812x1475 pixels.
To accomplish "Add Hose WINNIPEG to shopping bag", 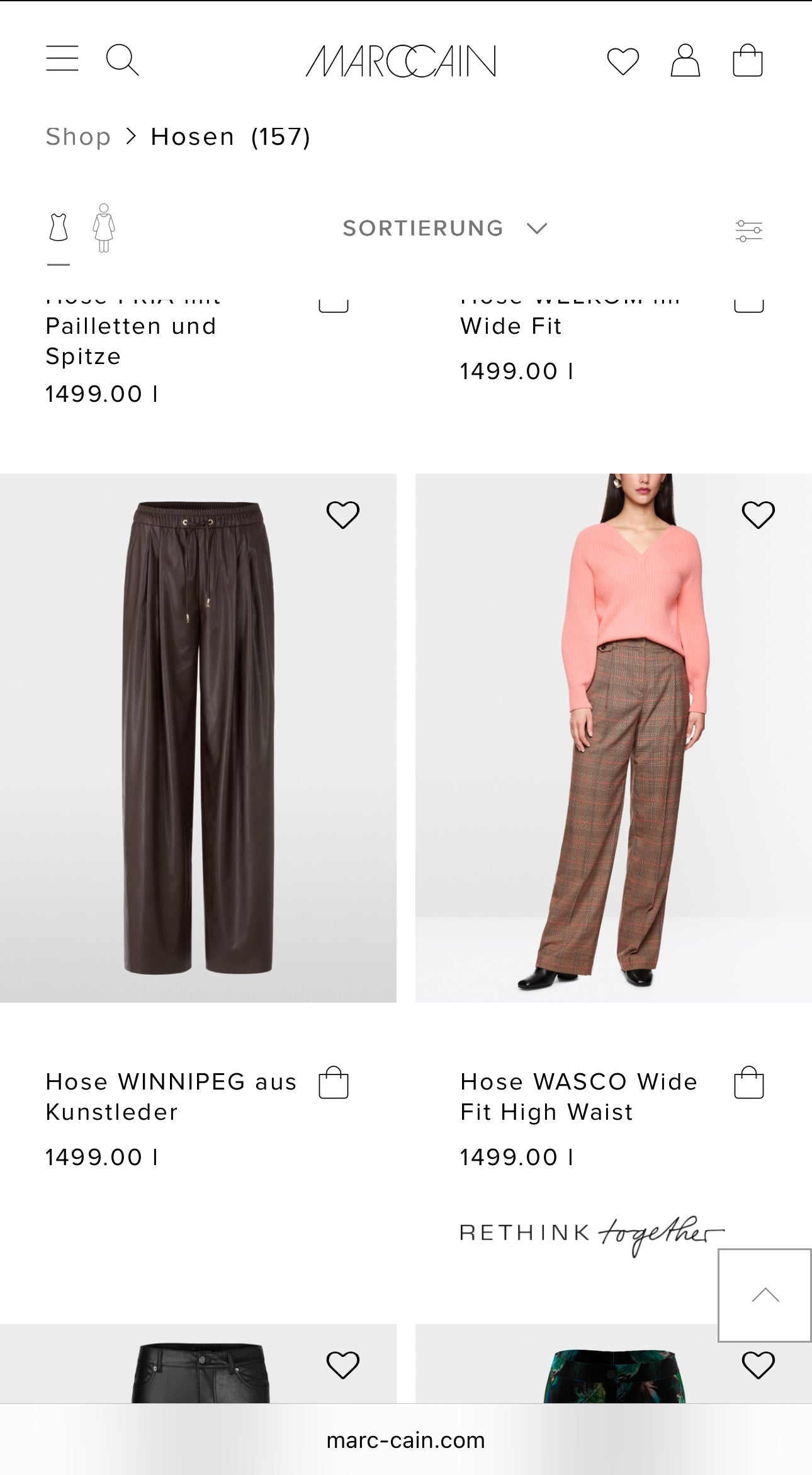I will pyautogui.click(x=333, y=1083).
